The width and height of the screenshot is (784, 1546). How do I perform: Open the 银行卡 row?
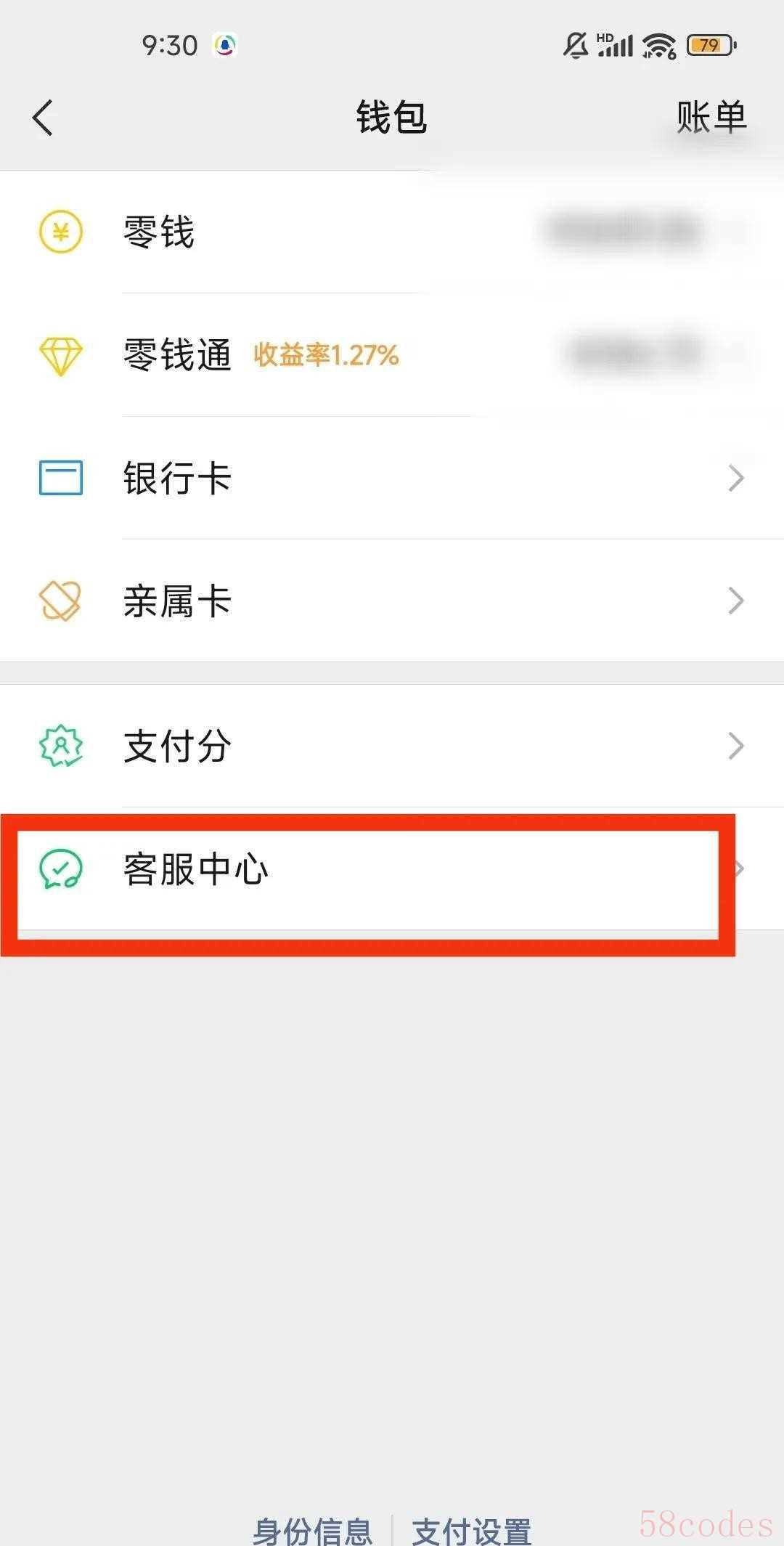392,478
